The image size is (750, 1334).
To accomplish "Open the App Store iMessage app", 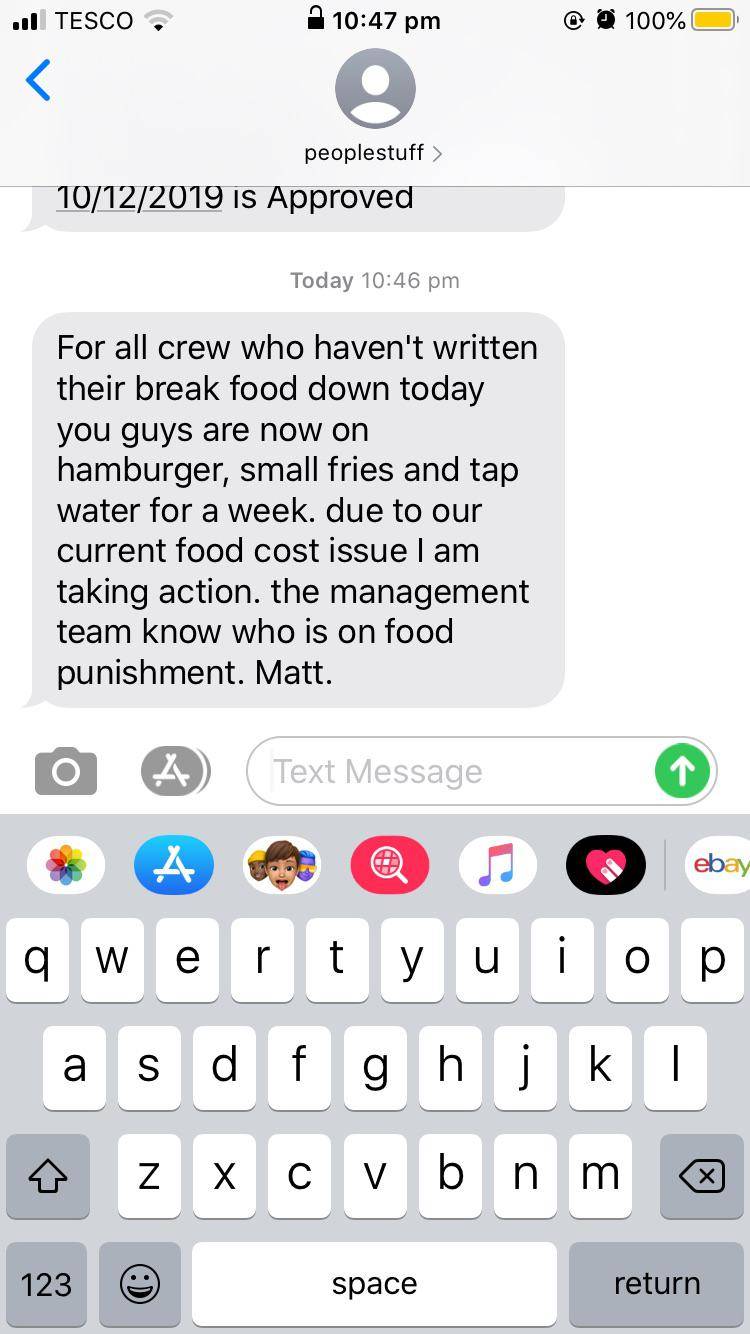I will (174, 865).
